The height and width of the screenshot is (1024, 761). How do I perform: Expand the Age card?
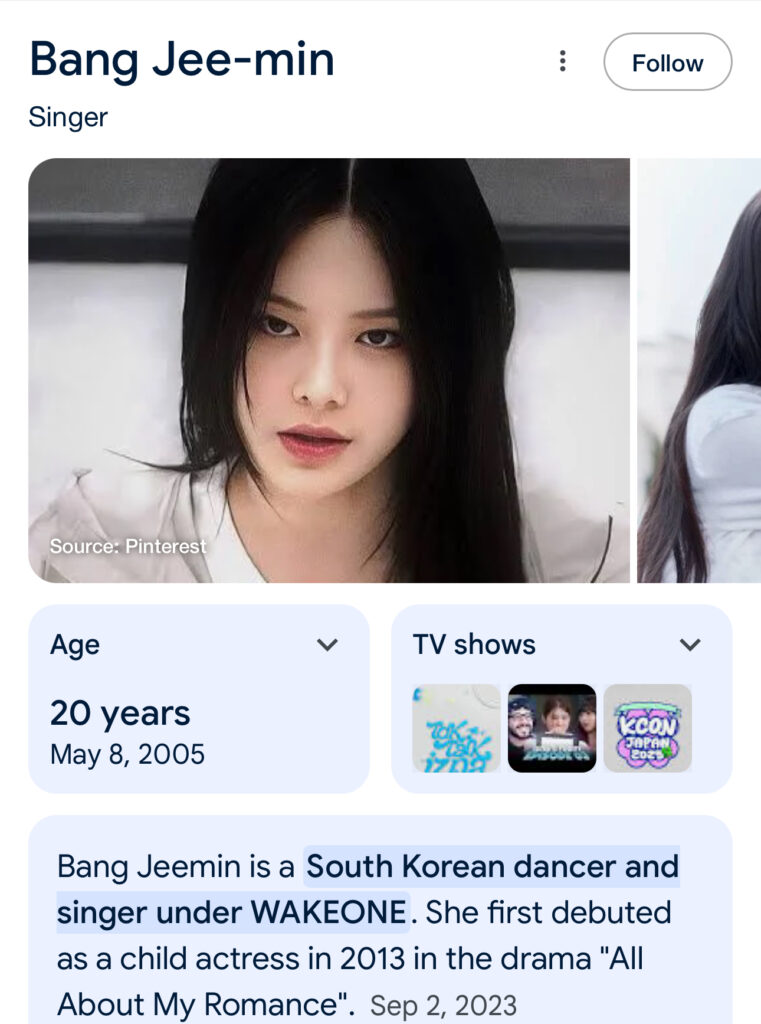tap(327, 645)
